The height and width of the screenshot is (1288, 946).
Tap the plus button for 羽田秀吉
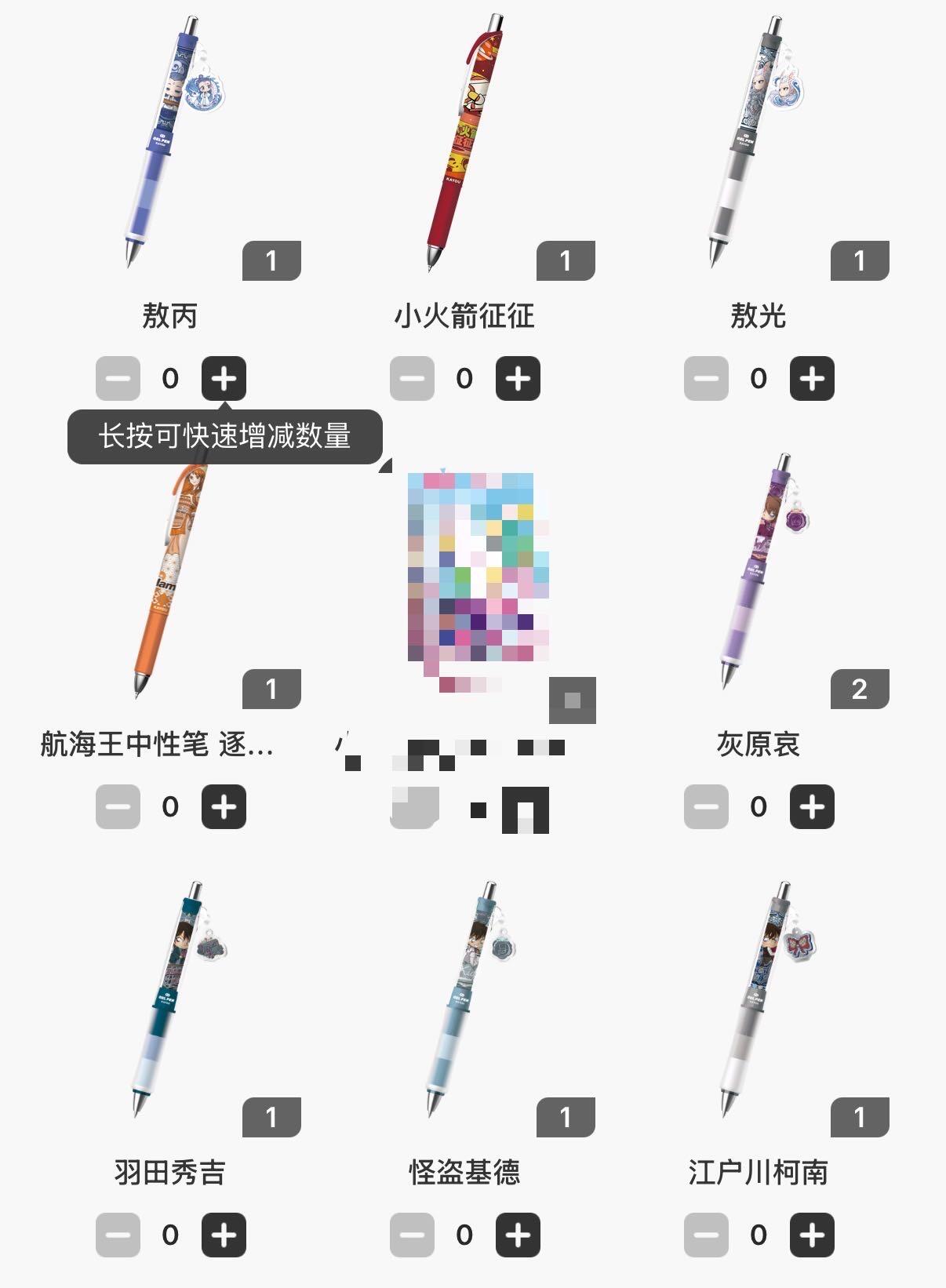click(224, 1235)
